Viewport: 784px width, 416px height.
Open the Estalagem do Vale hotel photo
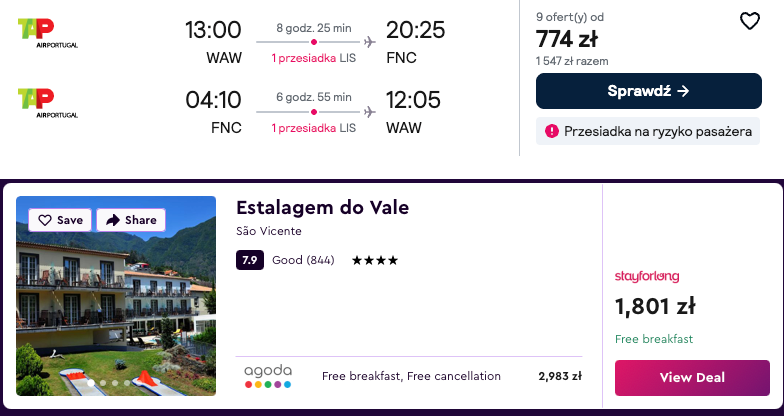point(116,310)
